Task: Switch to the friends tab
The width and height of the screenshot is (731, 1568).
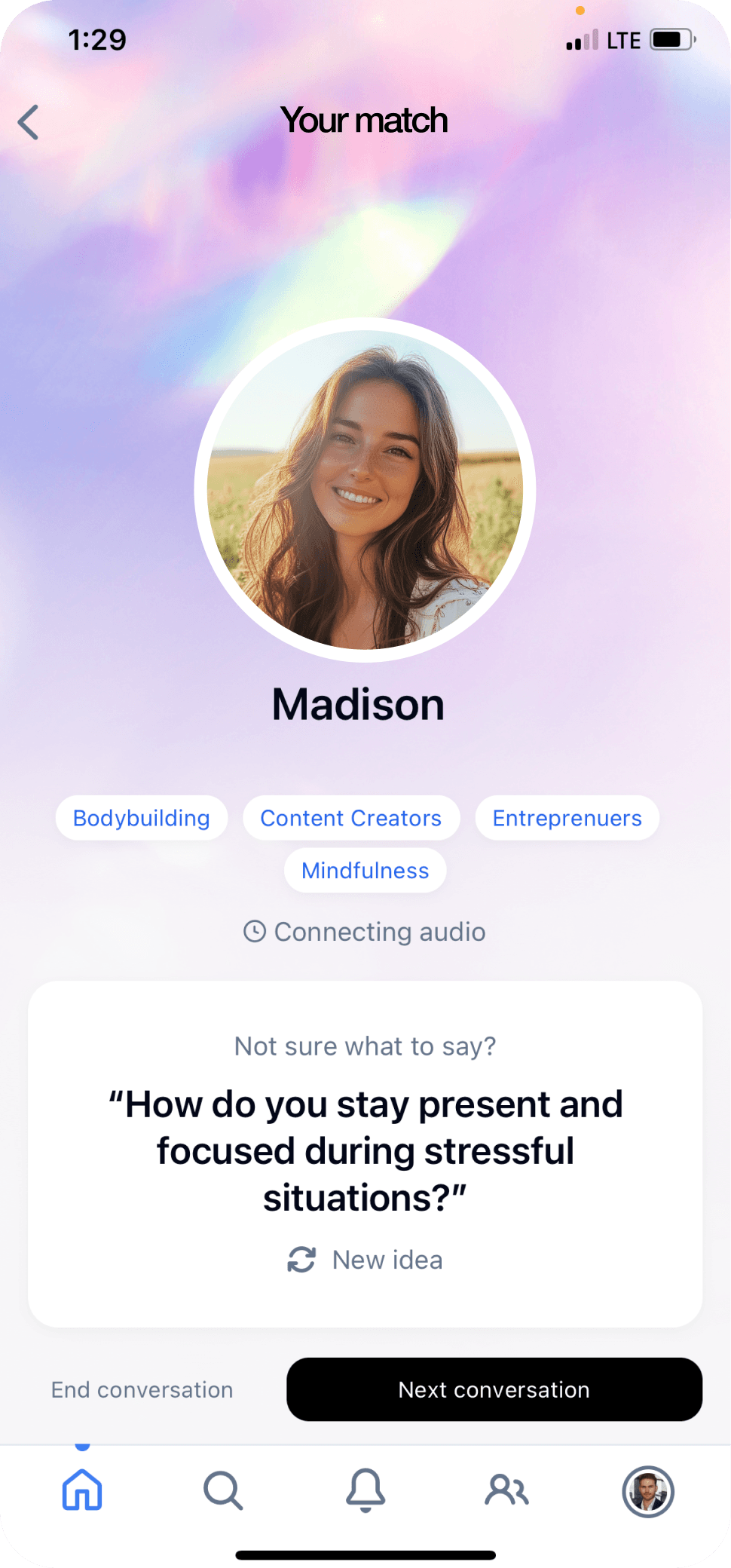Action: click(x=507, y=1490)
